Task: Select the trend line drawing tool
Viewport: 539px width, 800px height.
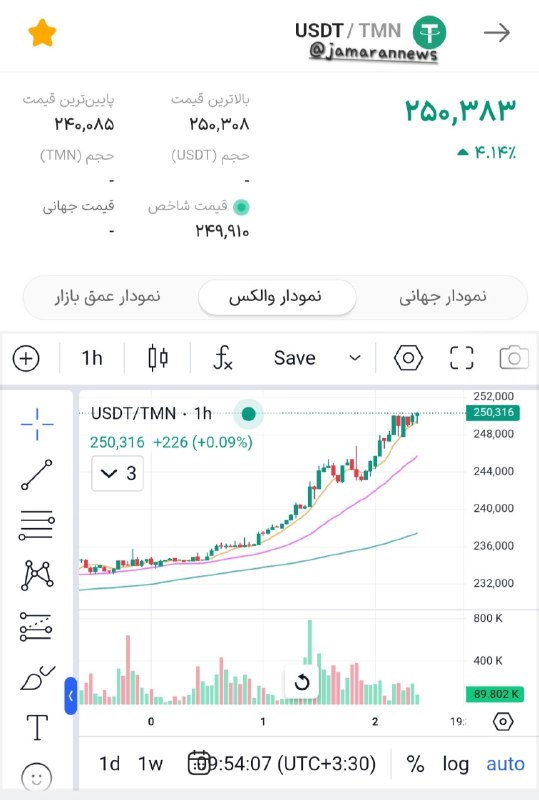Action: tap(37, 474)
